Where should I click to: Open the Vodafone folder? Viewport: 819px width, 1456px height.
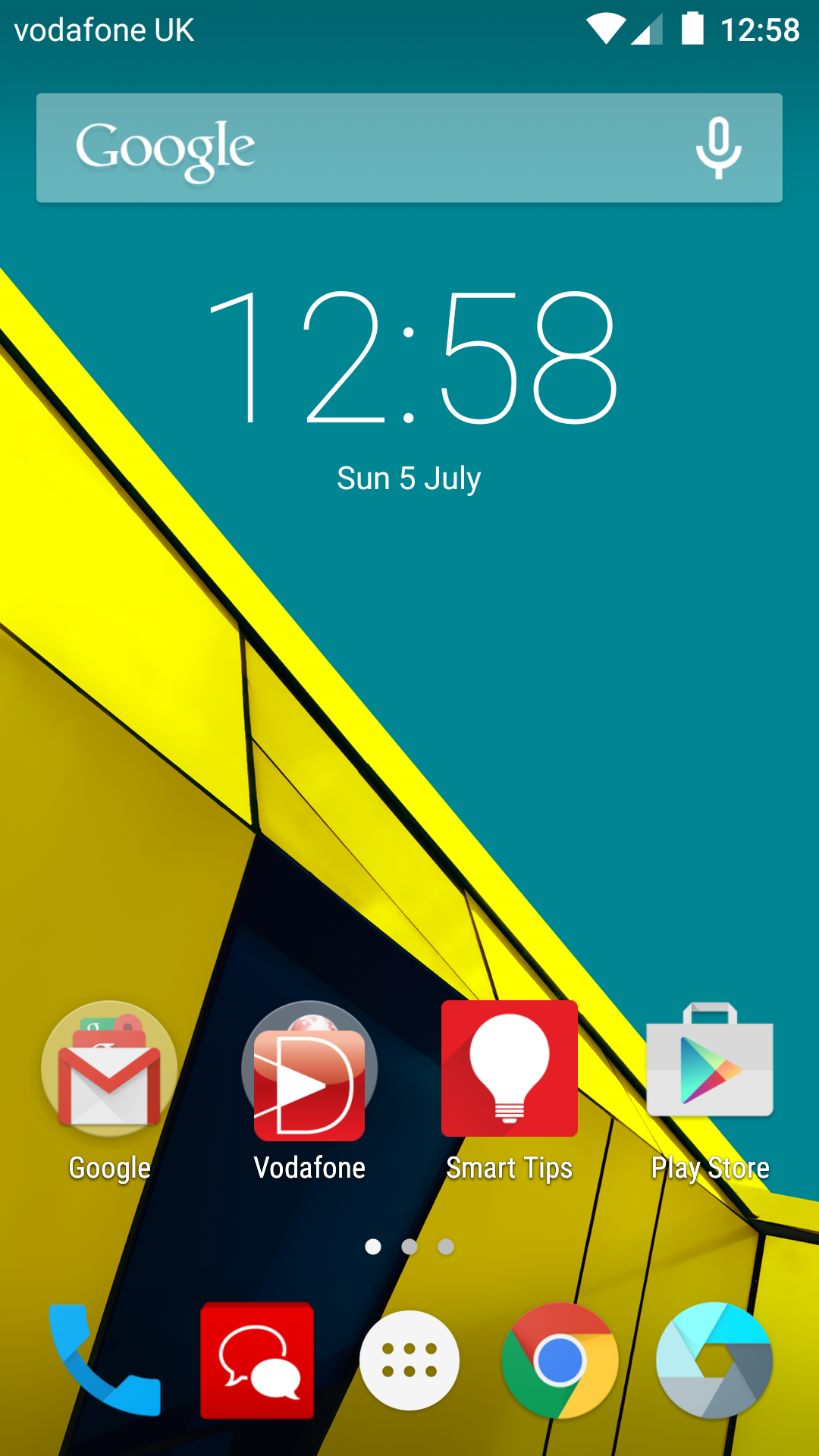click(309, 1069)
